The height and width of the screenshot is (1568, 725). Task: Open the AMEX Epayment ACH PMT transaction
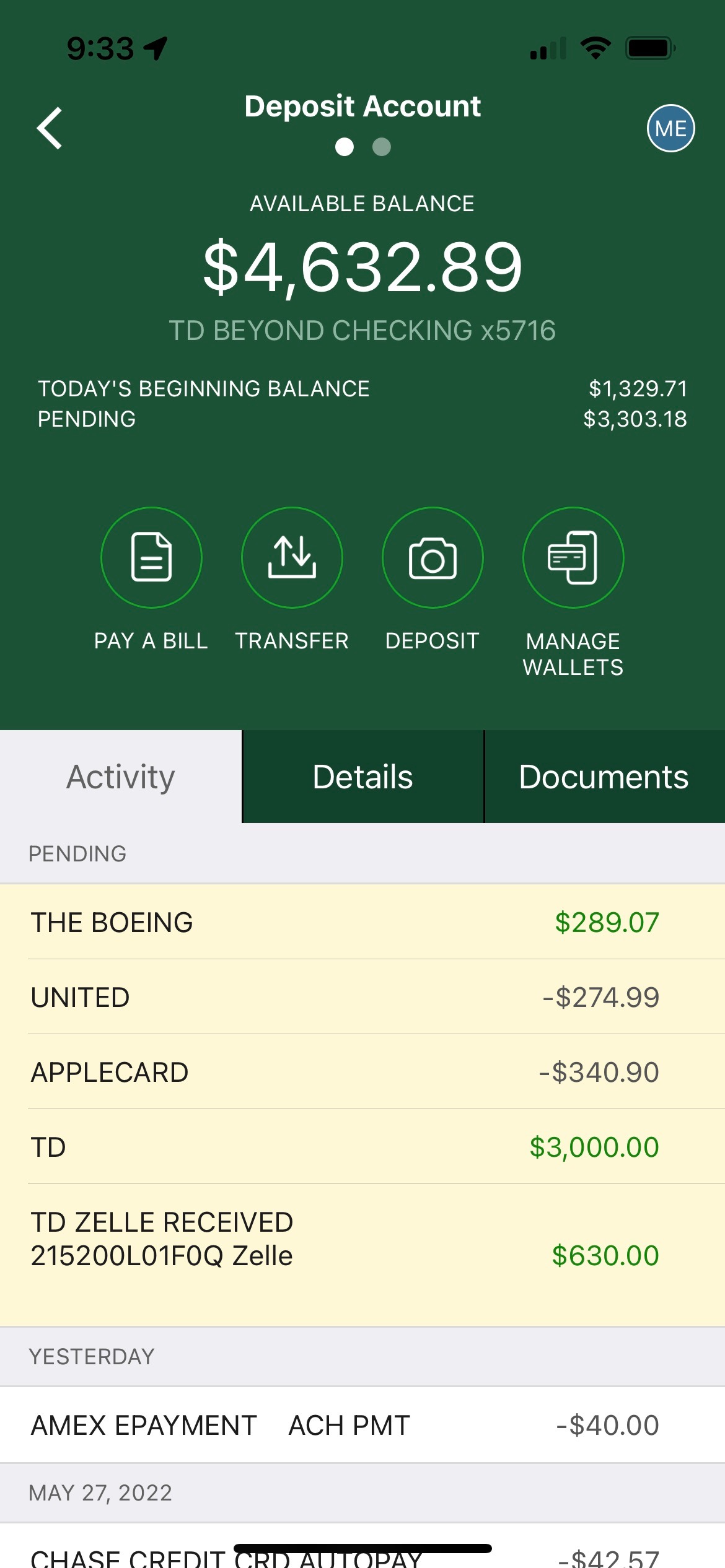click(x=362, y=1425)
